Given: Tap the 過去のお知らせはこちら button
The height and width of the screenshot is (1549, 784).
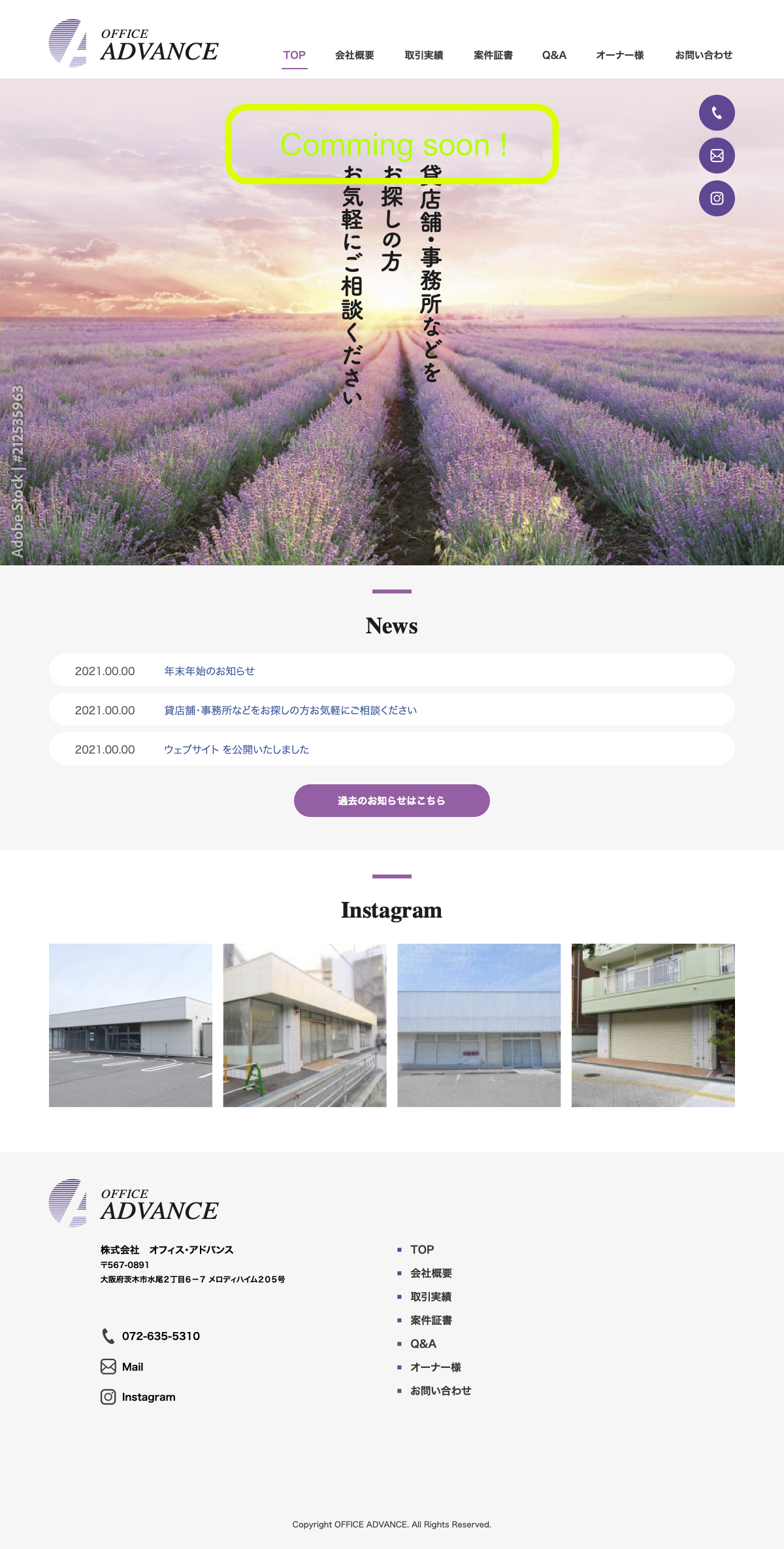Looking at the screenshot, I should (x=391, y=801).
